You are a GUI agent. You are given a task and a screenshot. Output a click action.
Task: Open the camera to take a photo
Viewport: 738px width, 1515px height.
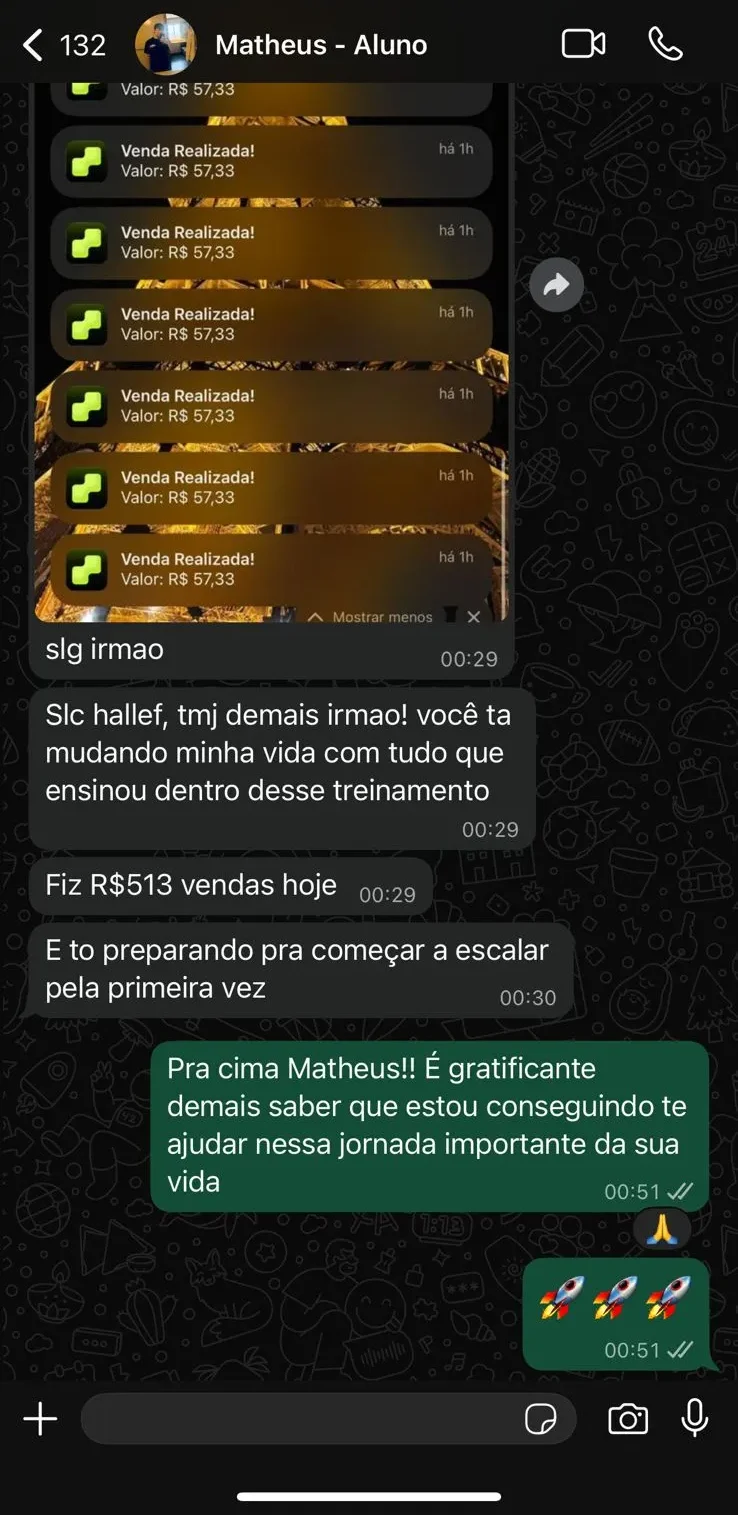click(x=628, y=1419)
